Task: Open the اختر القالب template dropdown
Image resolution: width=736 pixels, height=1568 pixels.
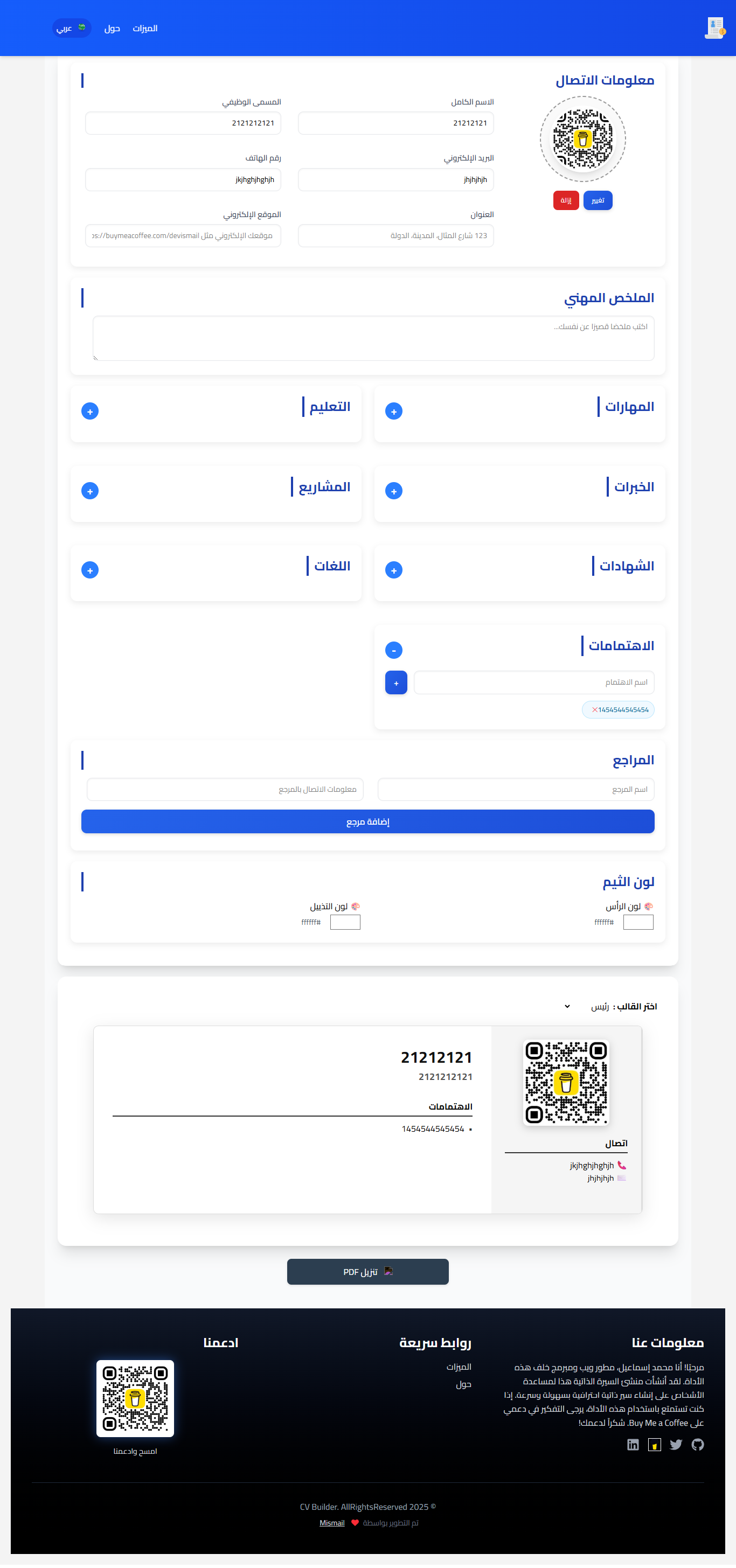Action: click(581, 1006)
